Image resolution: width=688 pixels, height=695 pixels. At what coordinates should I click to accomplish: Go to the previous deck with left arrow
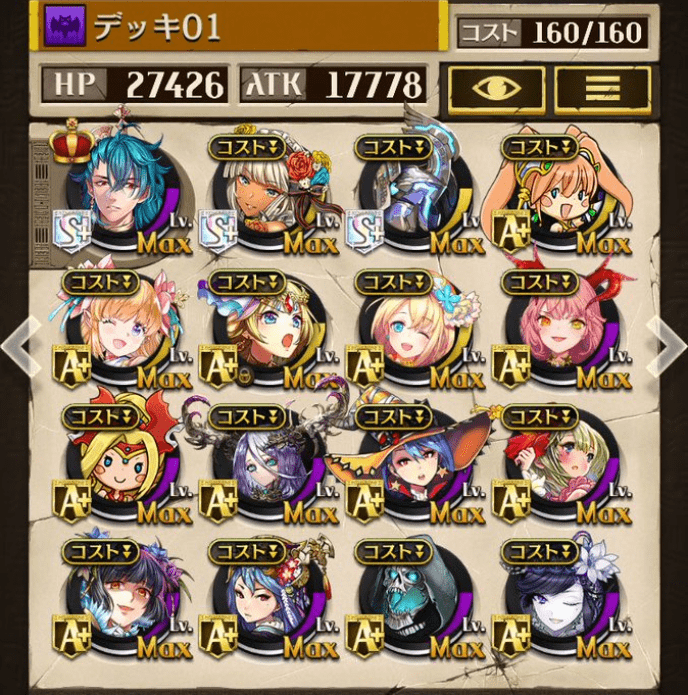point(20,344)
